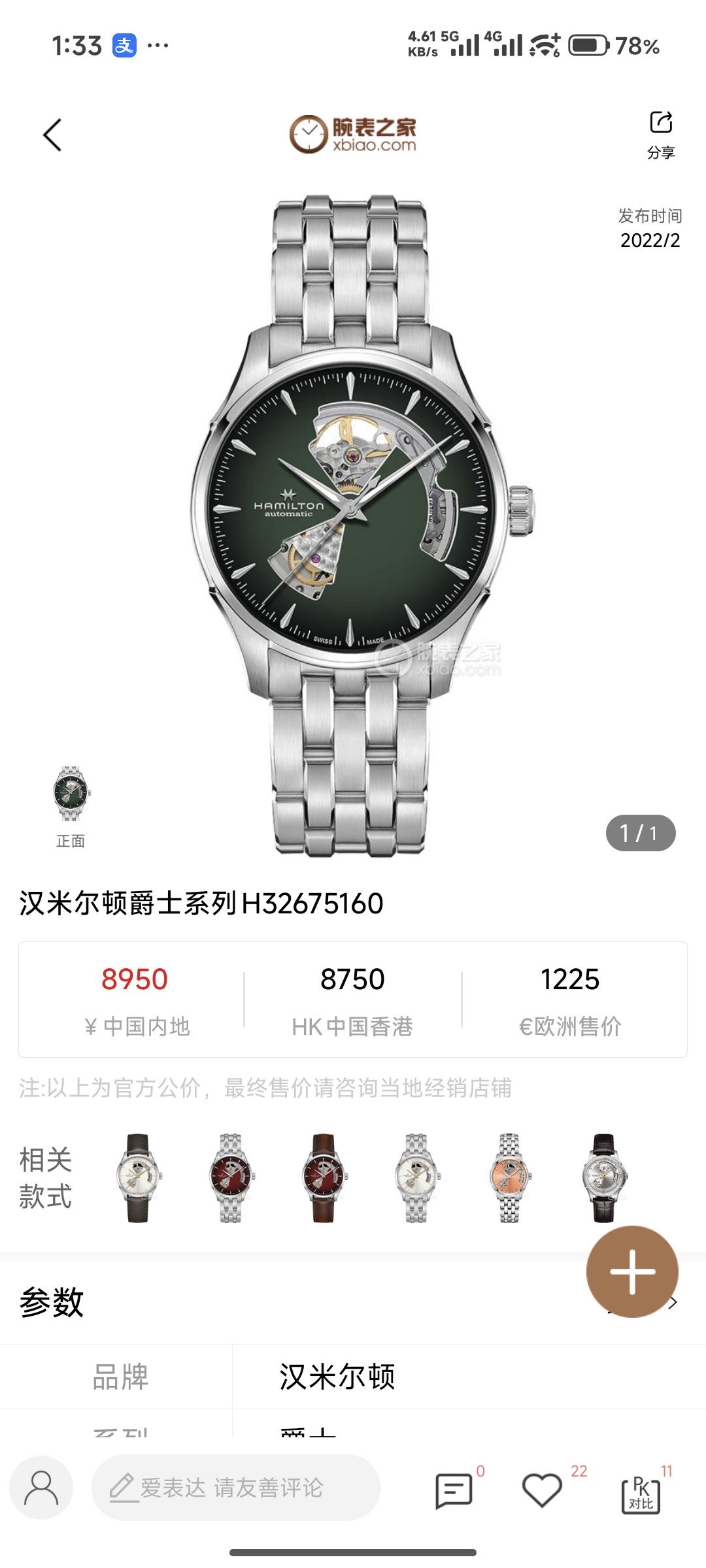The height and width of the screenshot is (1568, 706).
Task: Open related white dial steel bracelet watch
Action: [x=416, y=1178]
